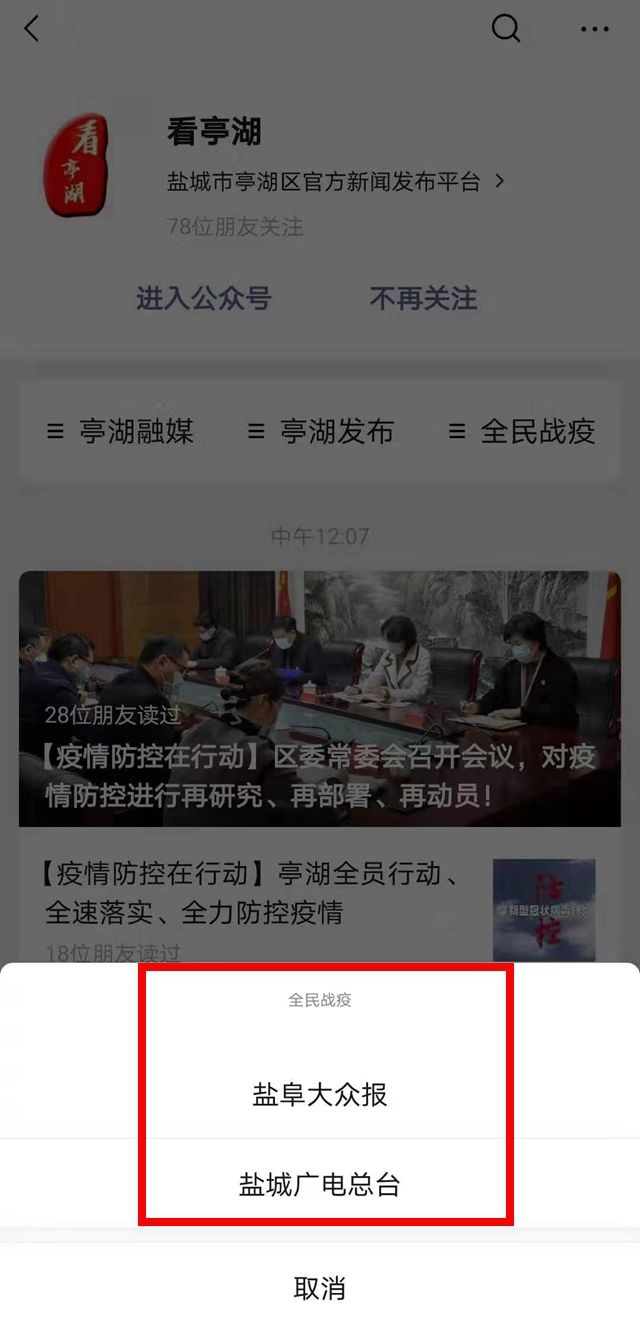Choose 盐城广电总台 option
Screen dimensions: 640x1332
(x=320, y=1185)
